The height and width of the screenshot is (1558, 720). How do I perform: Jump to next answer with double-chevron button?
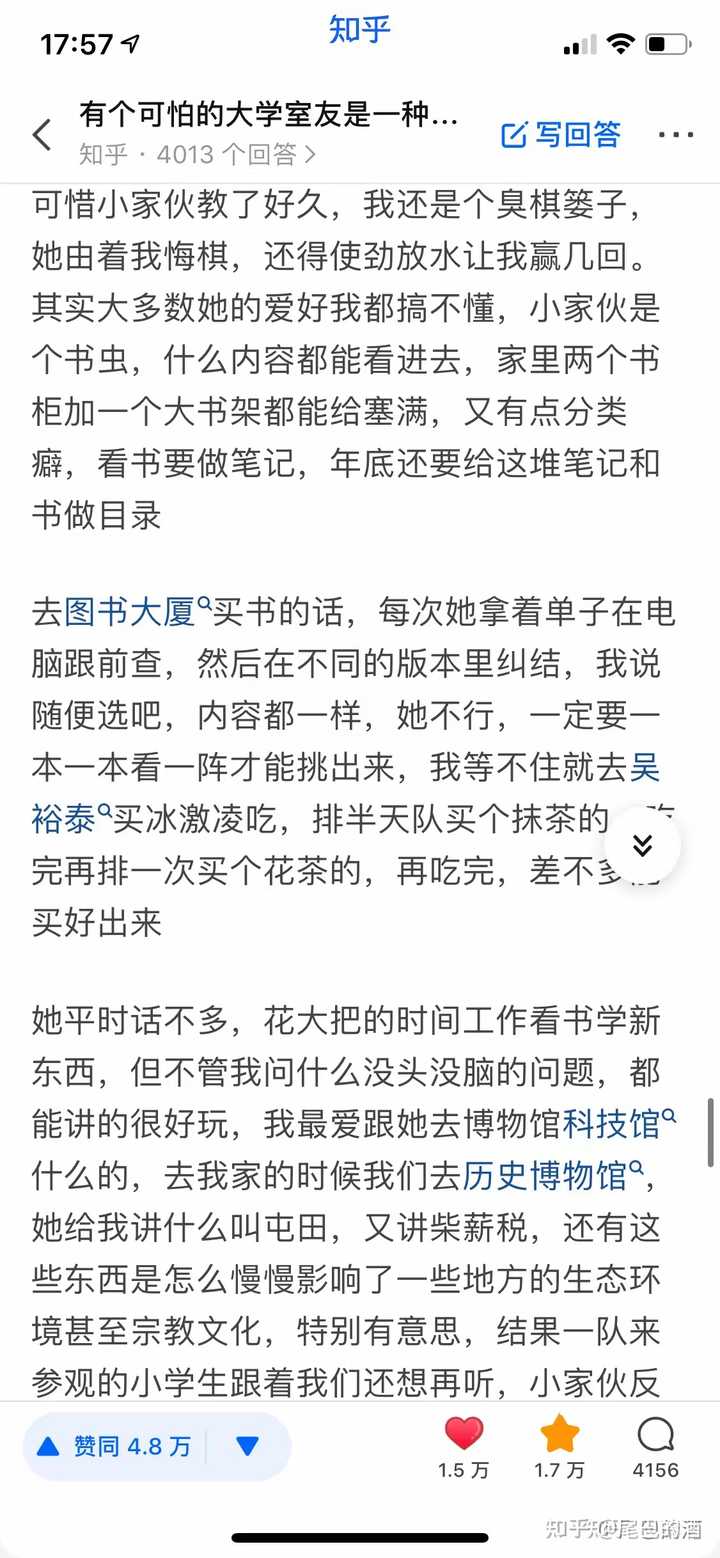pos(642,845)
